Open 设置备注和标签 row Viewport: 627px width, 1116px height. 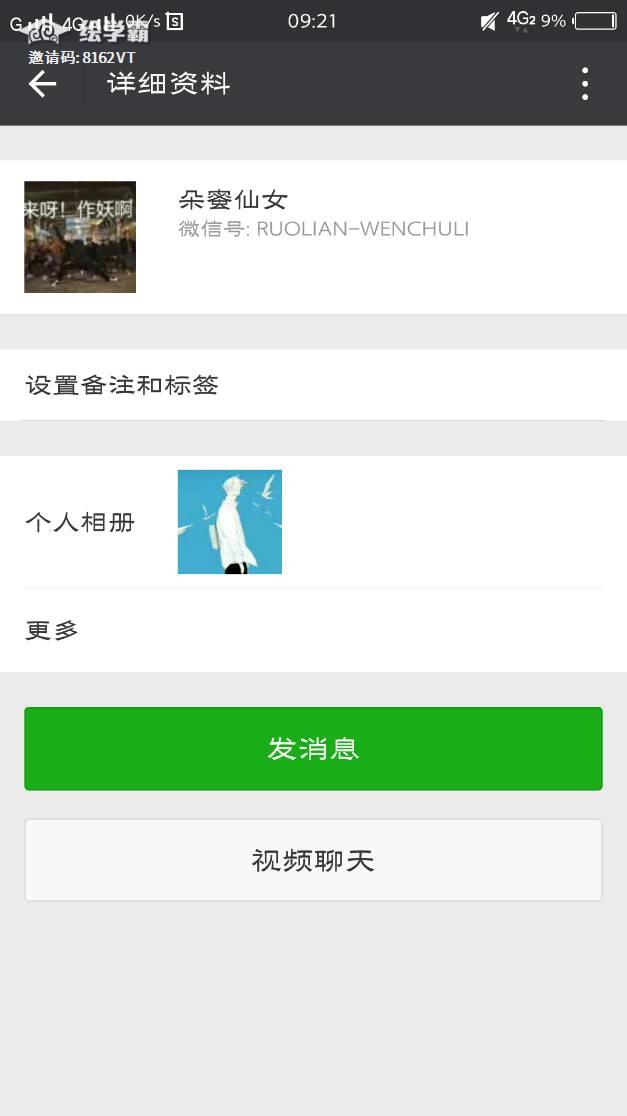click(x=313, y=385)
